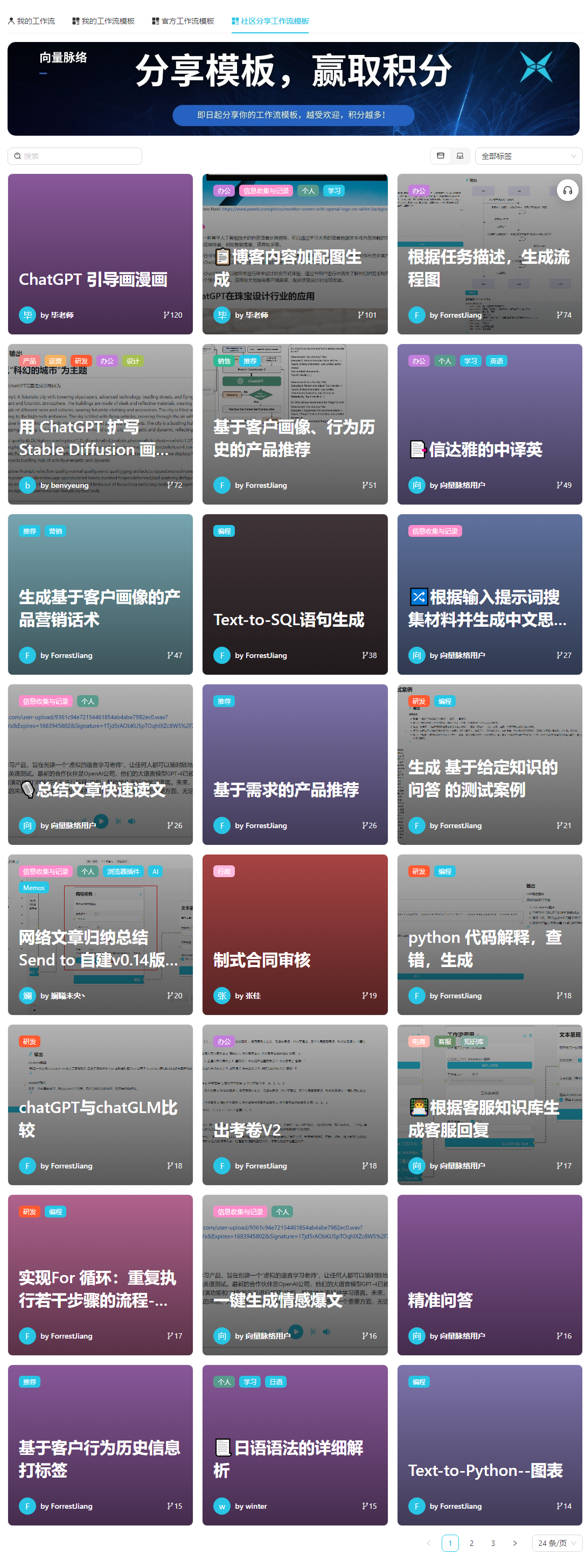The image size is (585, 1568).
Task: Switch to card grid view icon
Action: [440, 157]
